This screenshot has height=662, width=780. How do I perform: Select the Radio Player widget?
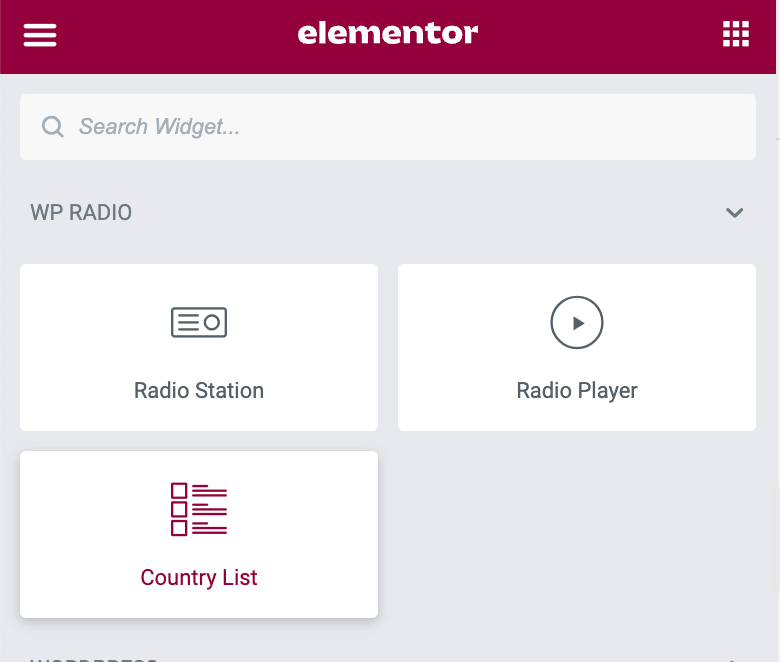click(x=577, y=347)
